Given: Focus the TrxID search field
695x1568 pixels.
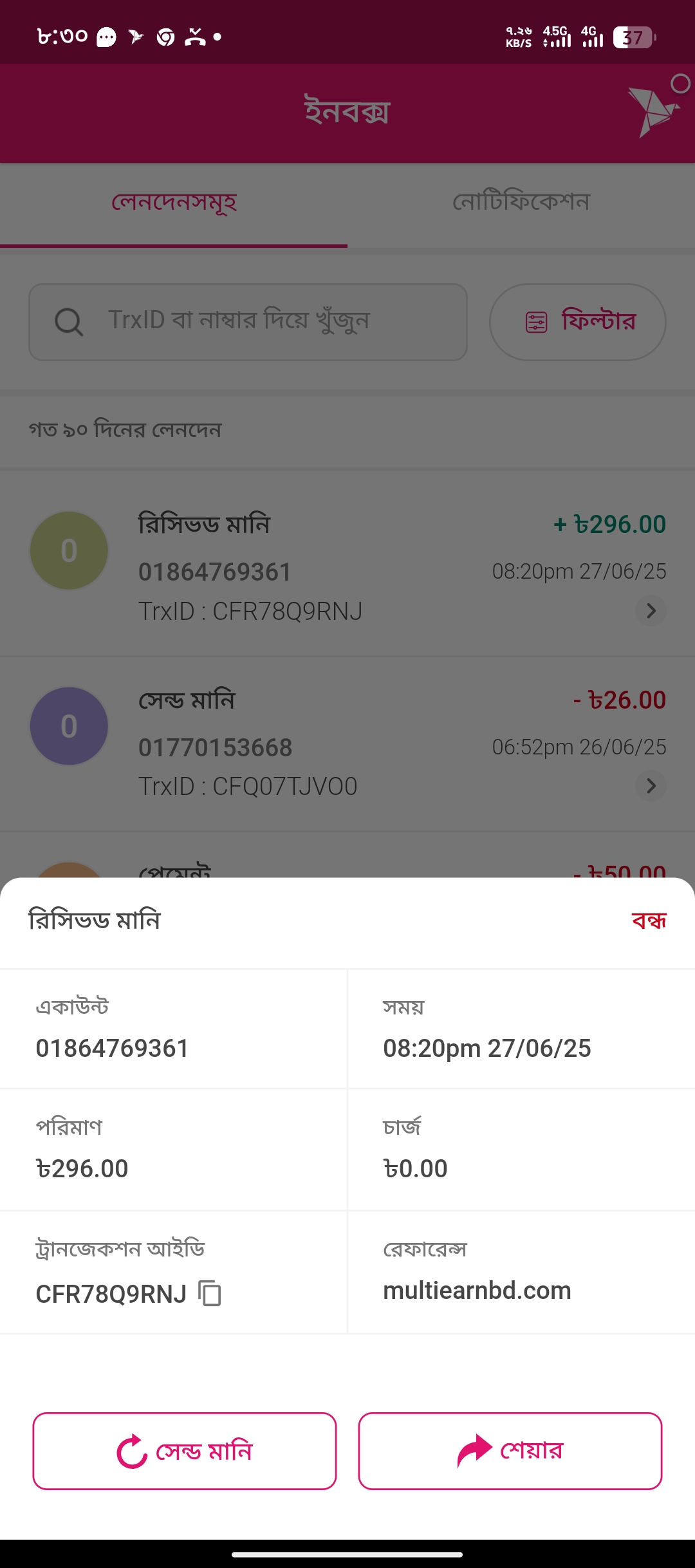Looking at the screenshot, I should click(x=248, y=322).
